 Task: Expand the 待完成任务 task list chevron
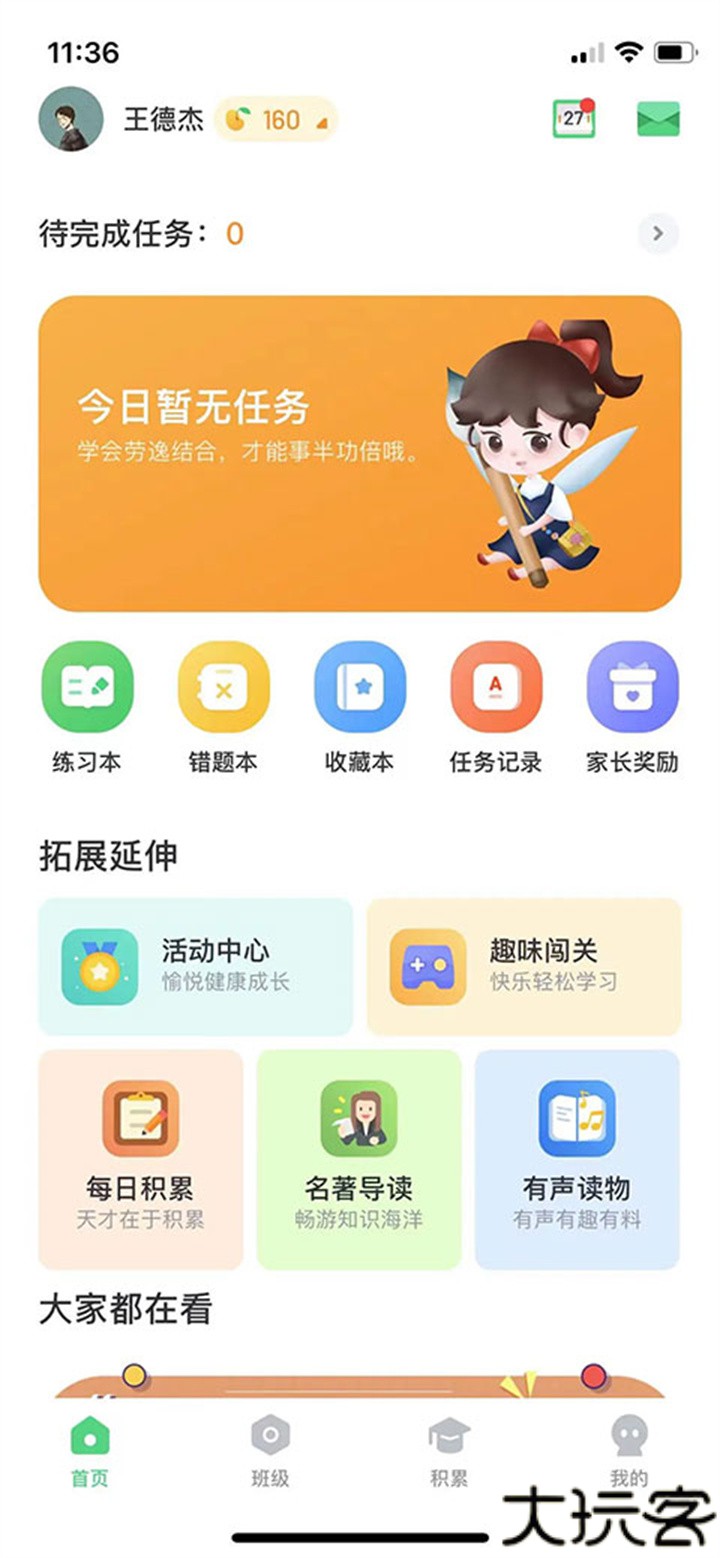[x=657, y=233]
